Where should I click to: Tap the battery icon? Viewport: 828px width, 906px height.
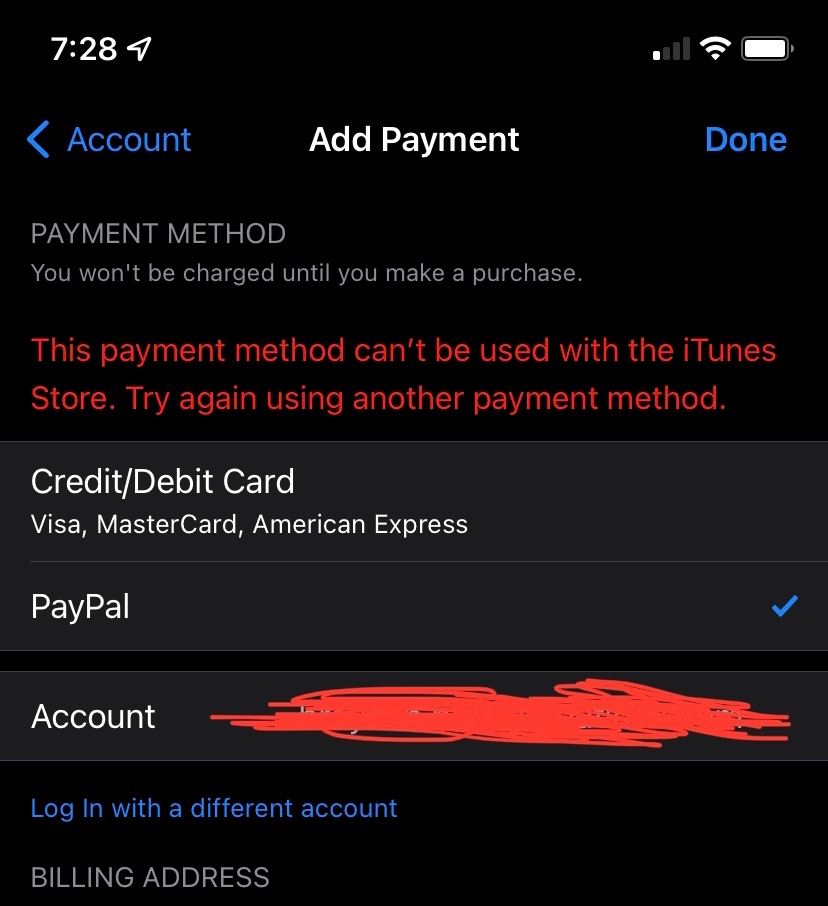(x=766, y=46)
